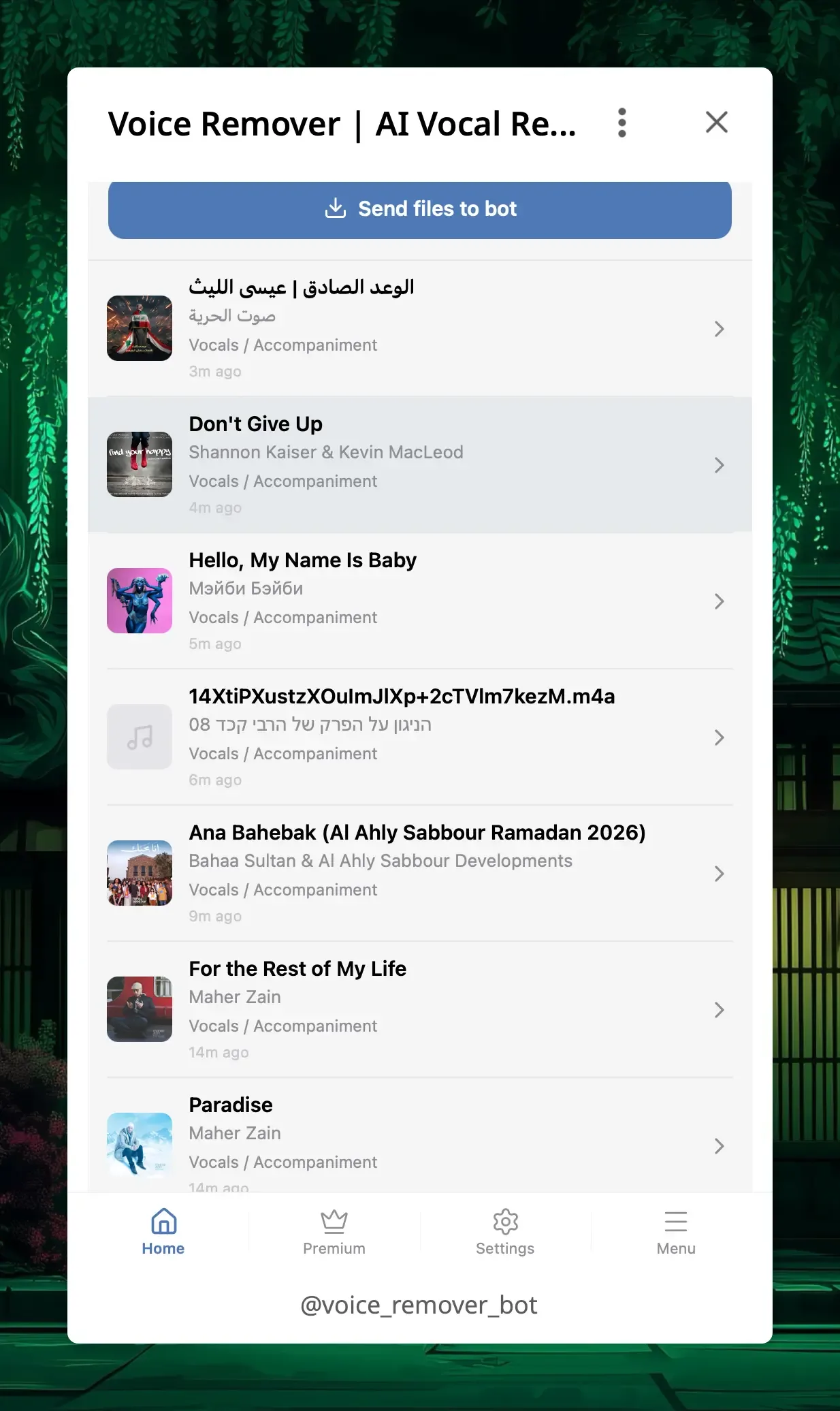Screen dimensions: 840x1411
Task: Open the 14XtiPXustzXOulmJlXp m4a file entry
Action: coord(420,737)
